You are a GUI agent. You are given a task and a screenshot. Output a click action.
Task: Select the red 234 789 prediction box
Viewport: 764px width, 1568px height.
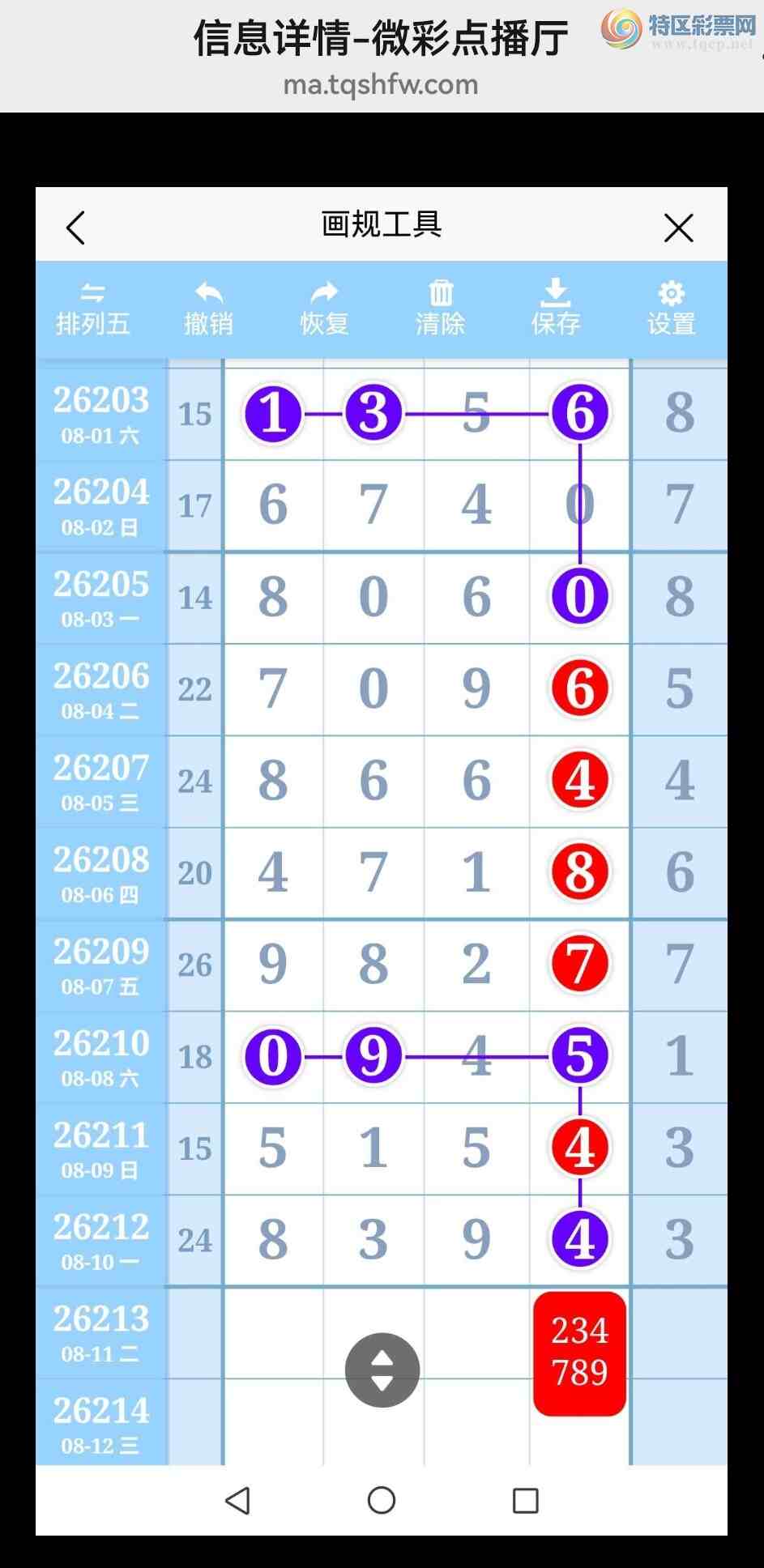(x=579, y=1353)
